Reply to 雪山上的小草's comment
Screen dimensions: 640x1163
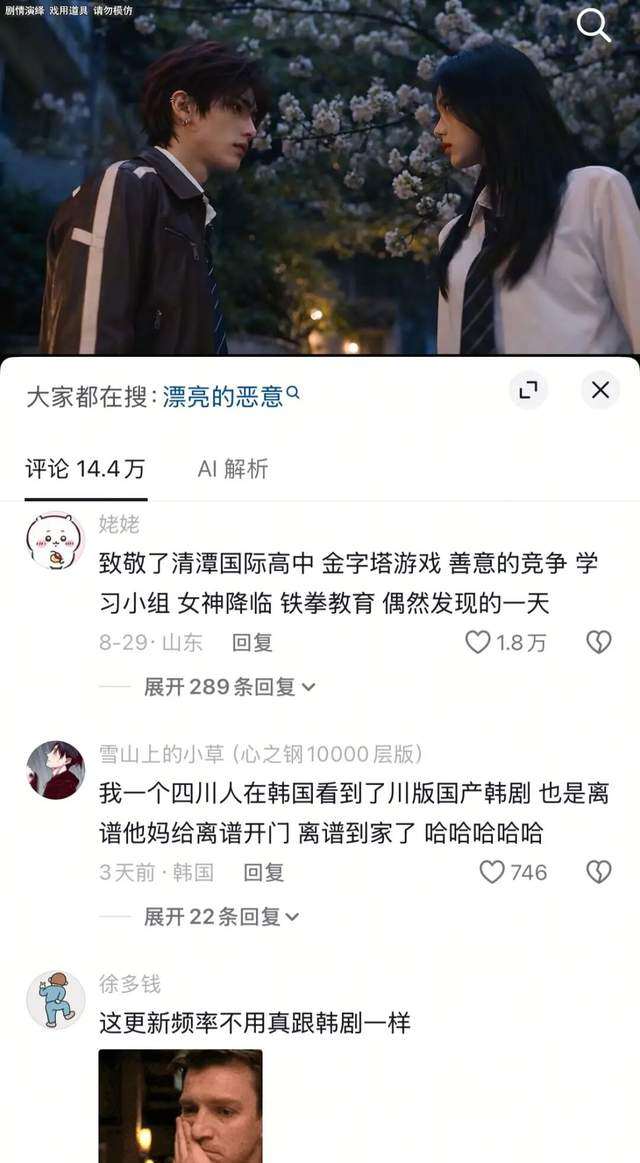264,872
